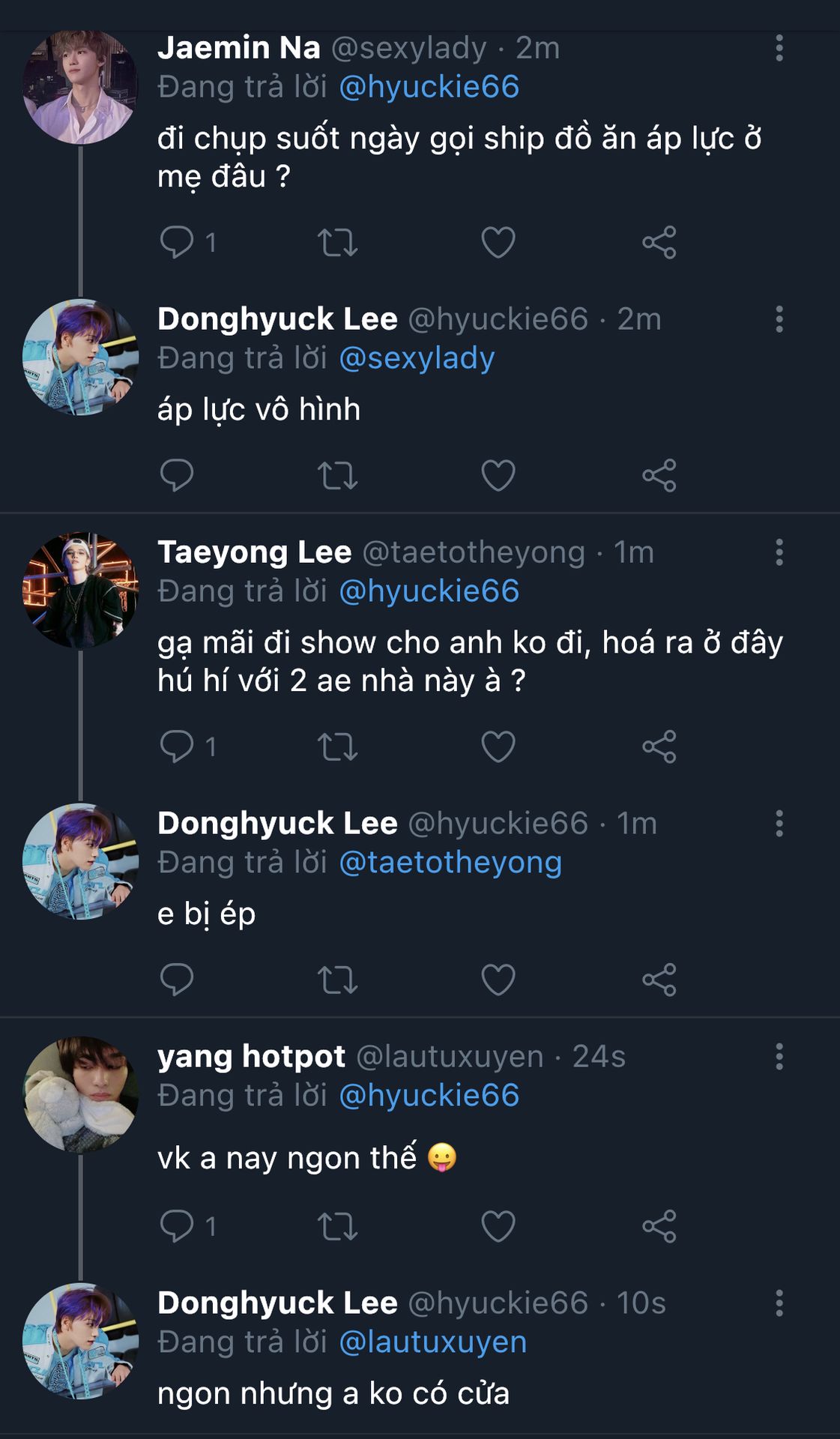Open comments on Taeyong Lee's reply

click(x=177, y=746)
